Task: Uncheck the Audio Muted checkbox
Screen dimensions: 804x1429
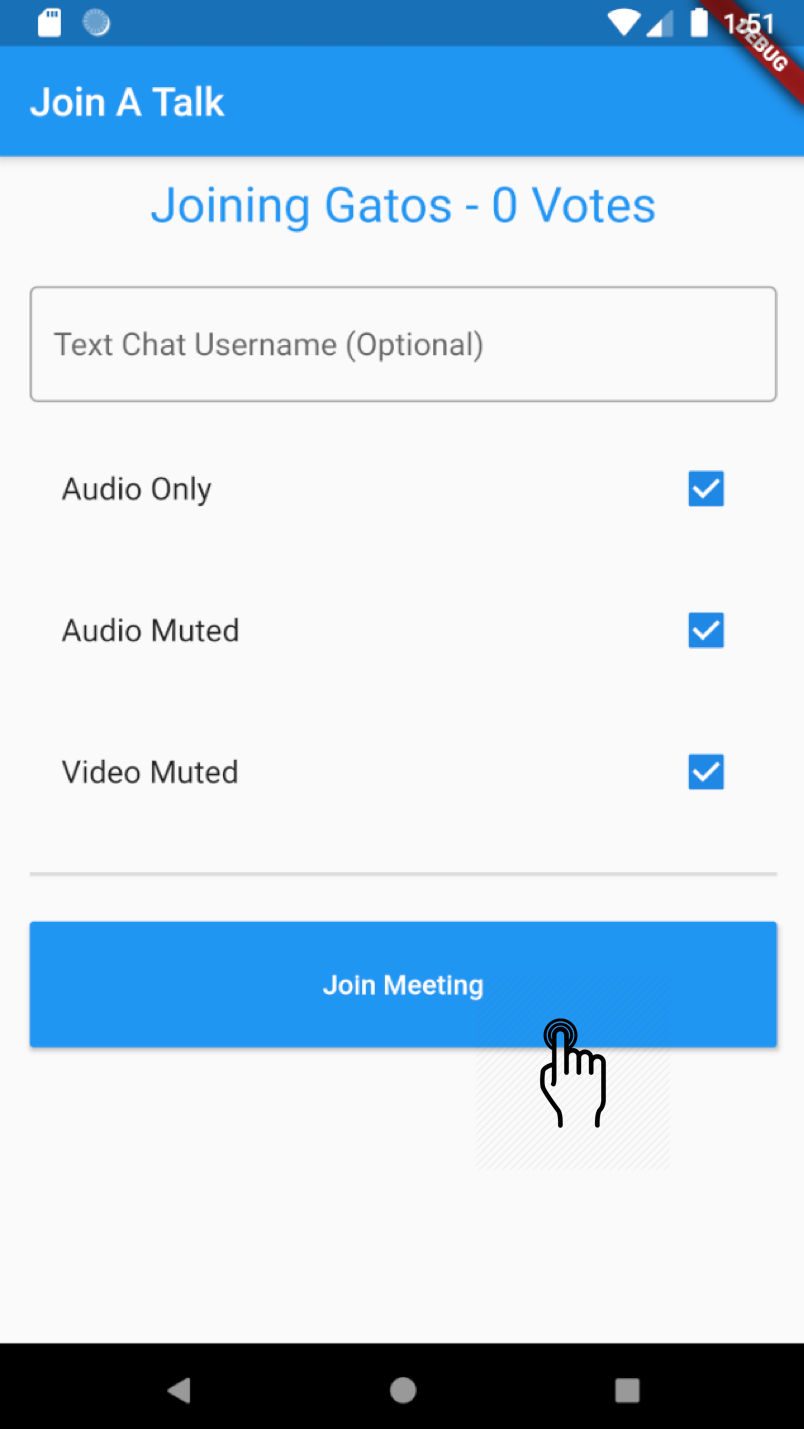Action: 706,631
